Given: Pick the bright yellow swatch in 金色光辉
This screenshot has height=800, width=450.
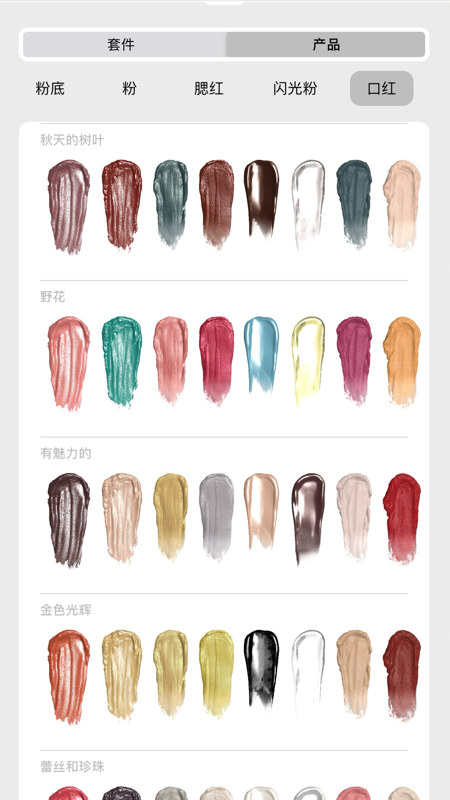Looking at the screenshot, I should coord(216,673).
